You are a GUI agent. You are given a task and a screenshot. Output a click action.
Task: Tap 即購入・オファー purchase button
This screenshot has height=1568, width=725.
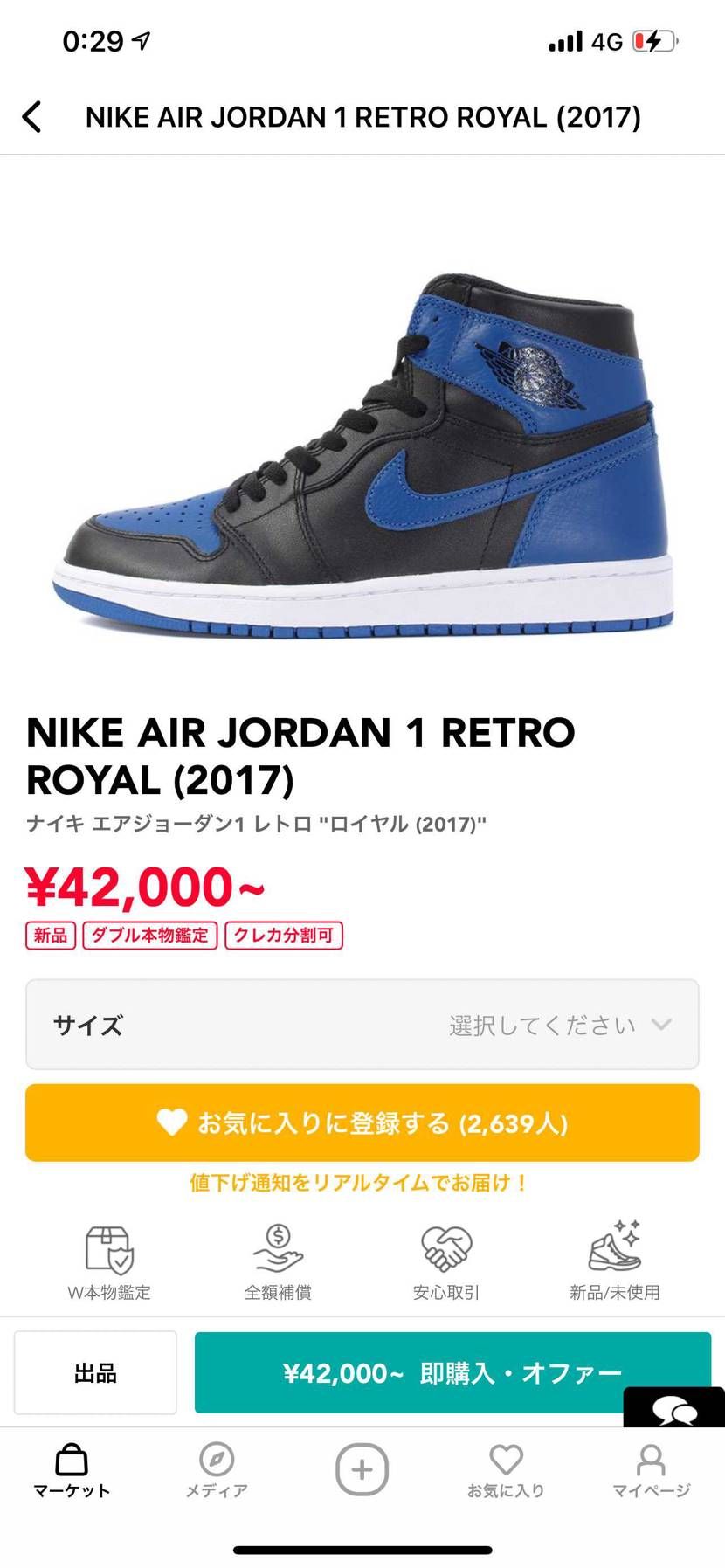453,1372
